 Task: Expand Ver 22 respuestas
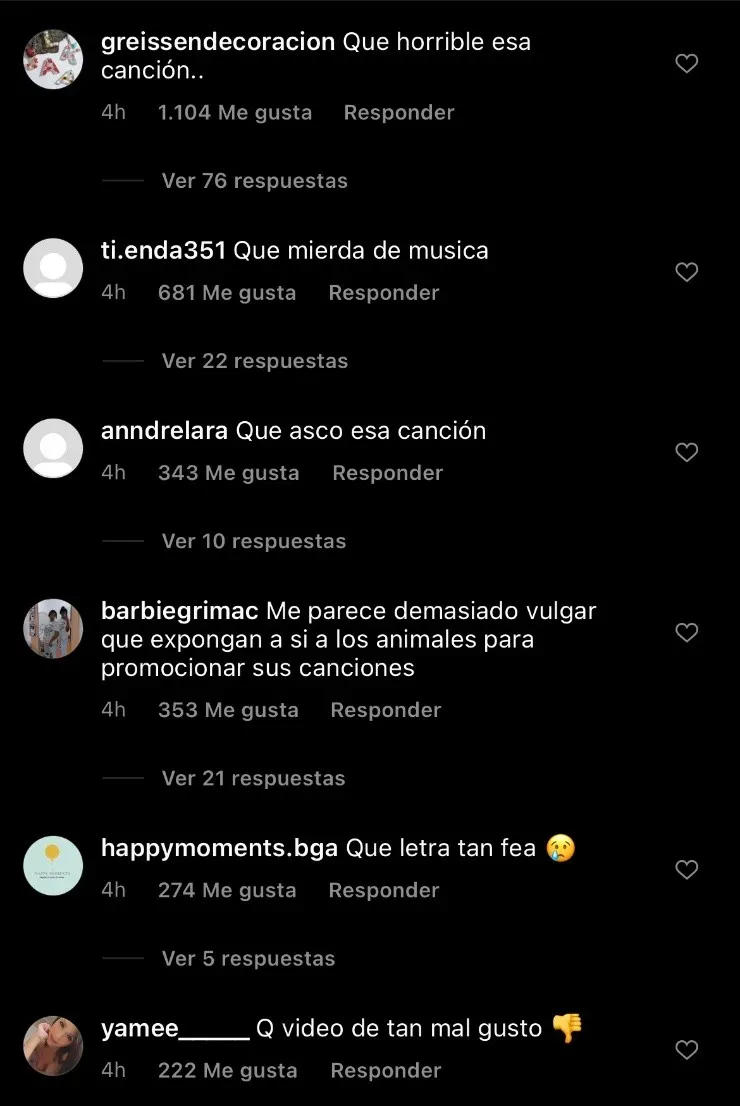[254, 361]
